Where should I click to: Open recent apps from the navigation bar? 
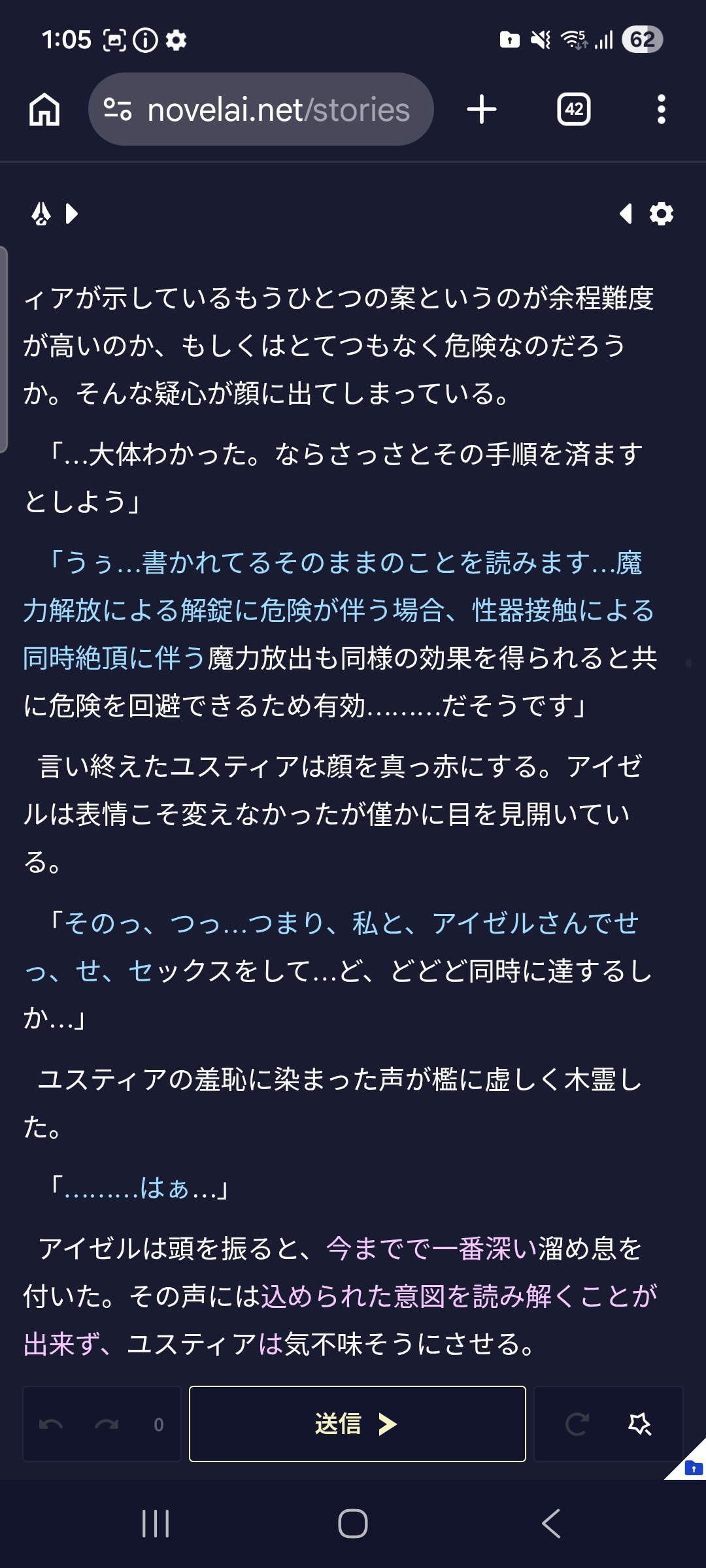pos(156,1524)
